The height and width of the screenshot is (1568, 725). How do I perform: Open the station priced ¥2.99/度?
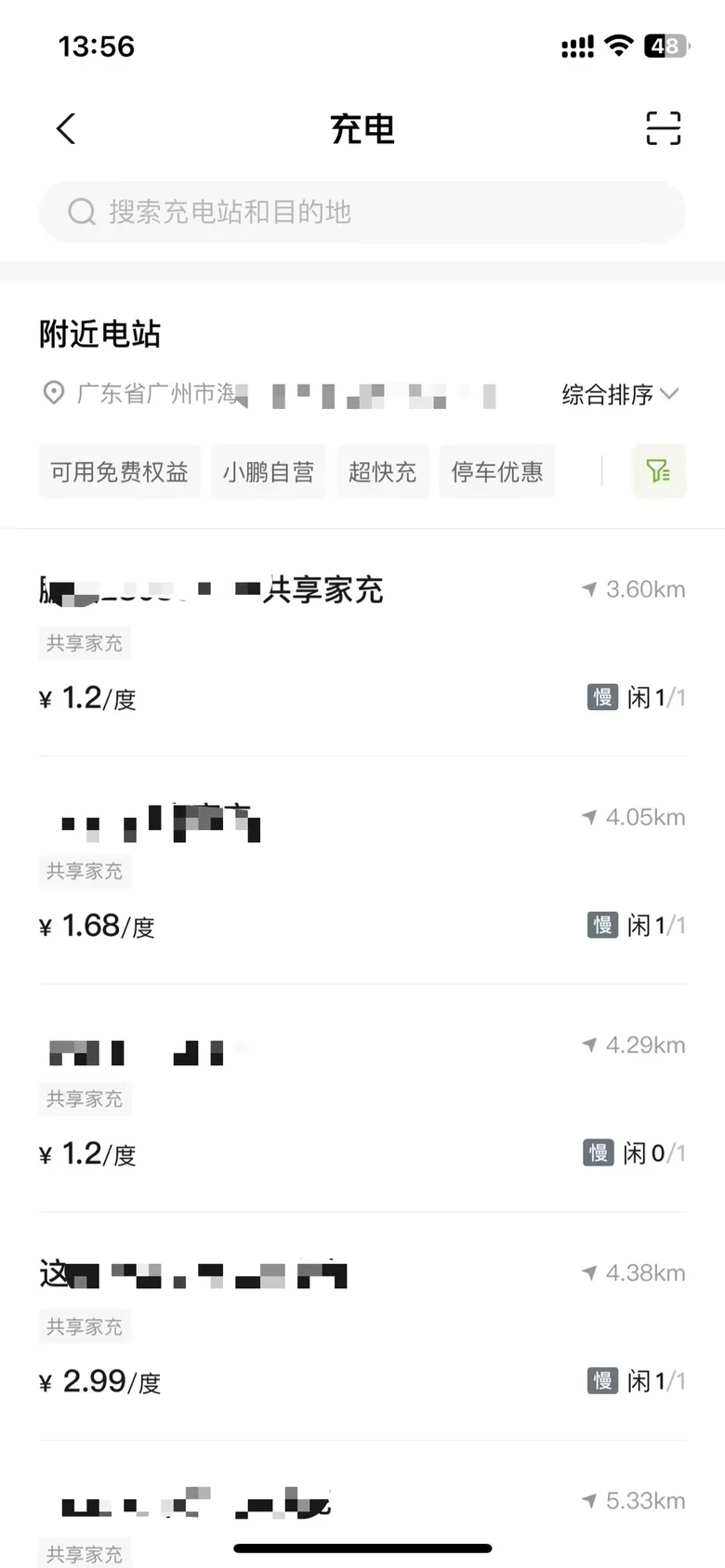point(362,1326)
